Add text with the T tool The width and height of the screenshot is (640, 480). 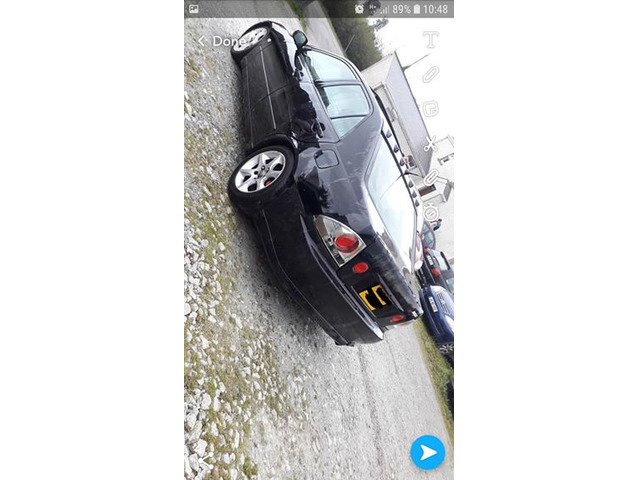[431, 40]
